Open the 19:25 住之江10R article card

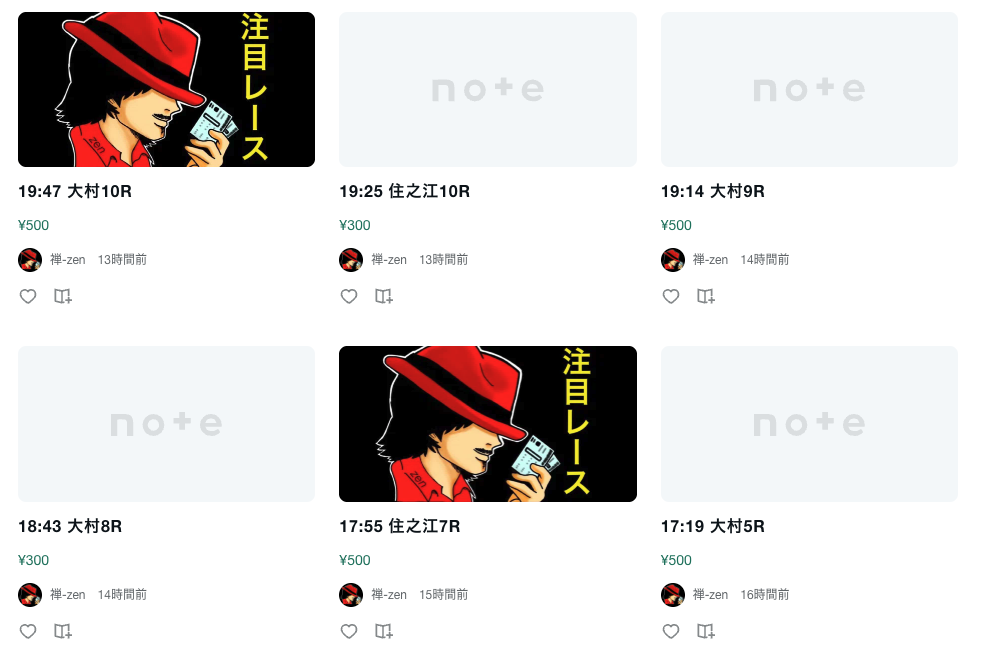(x=488, y=89)
